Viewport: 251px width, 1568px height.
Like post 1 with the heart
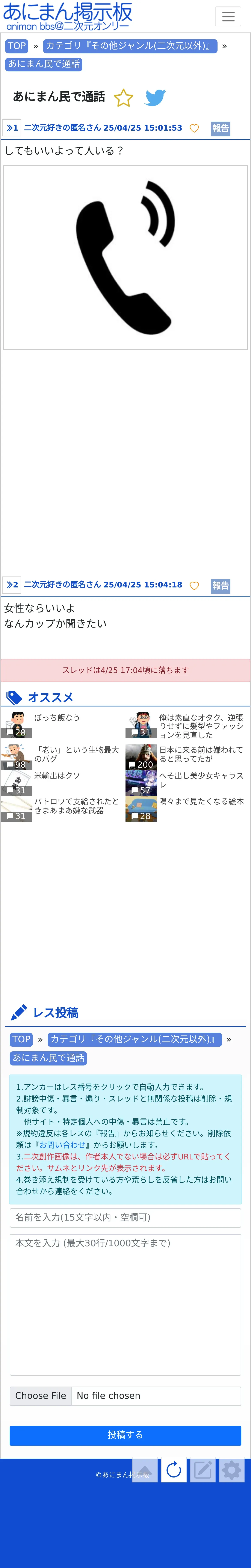click(194, 128)
